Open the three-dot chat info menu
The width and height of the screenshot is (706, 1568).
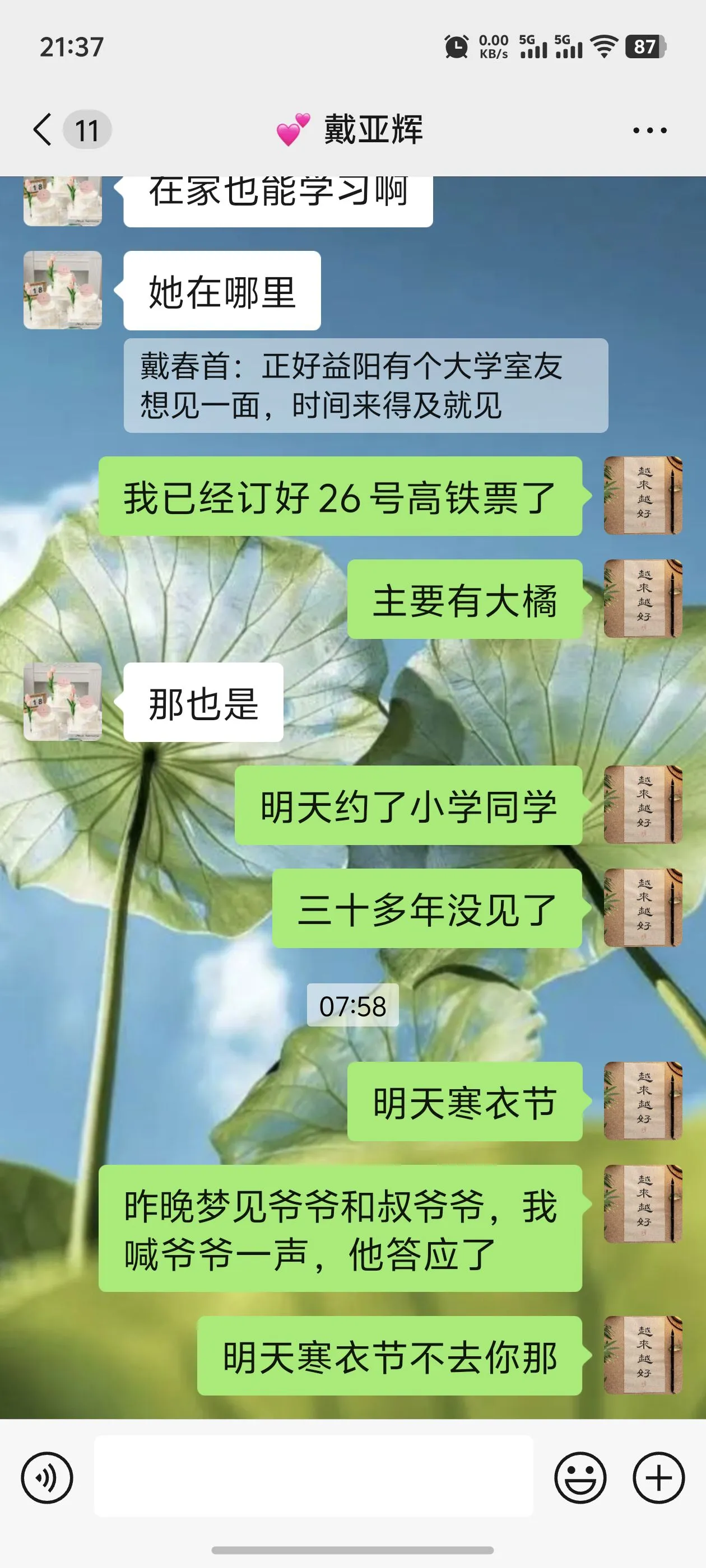[649, 130]
